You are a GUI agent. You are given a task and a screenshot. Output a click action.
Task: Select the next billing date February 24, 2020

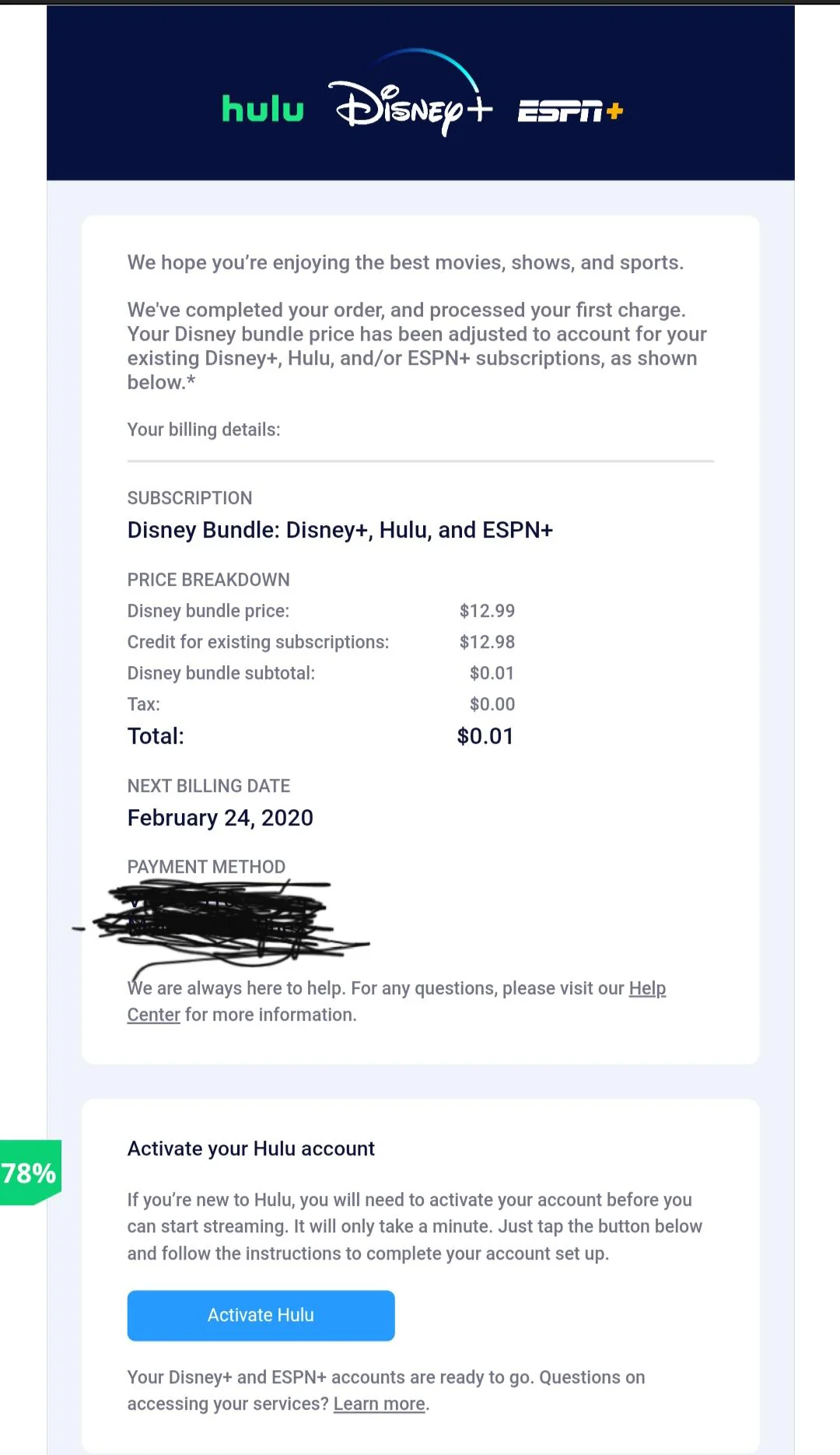(220, 818)
